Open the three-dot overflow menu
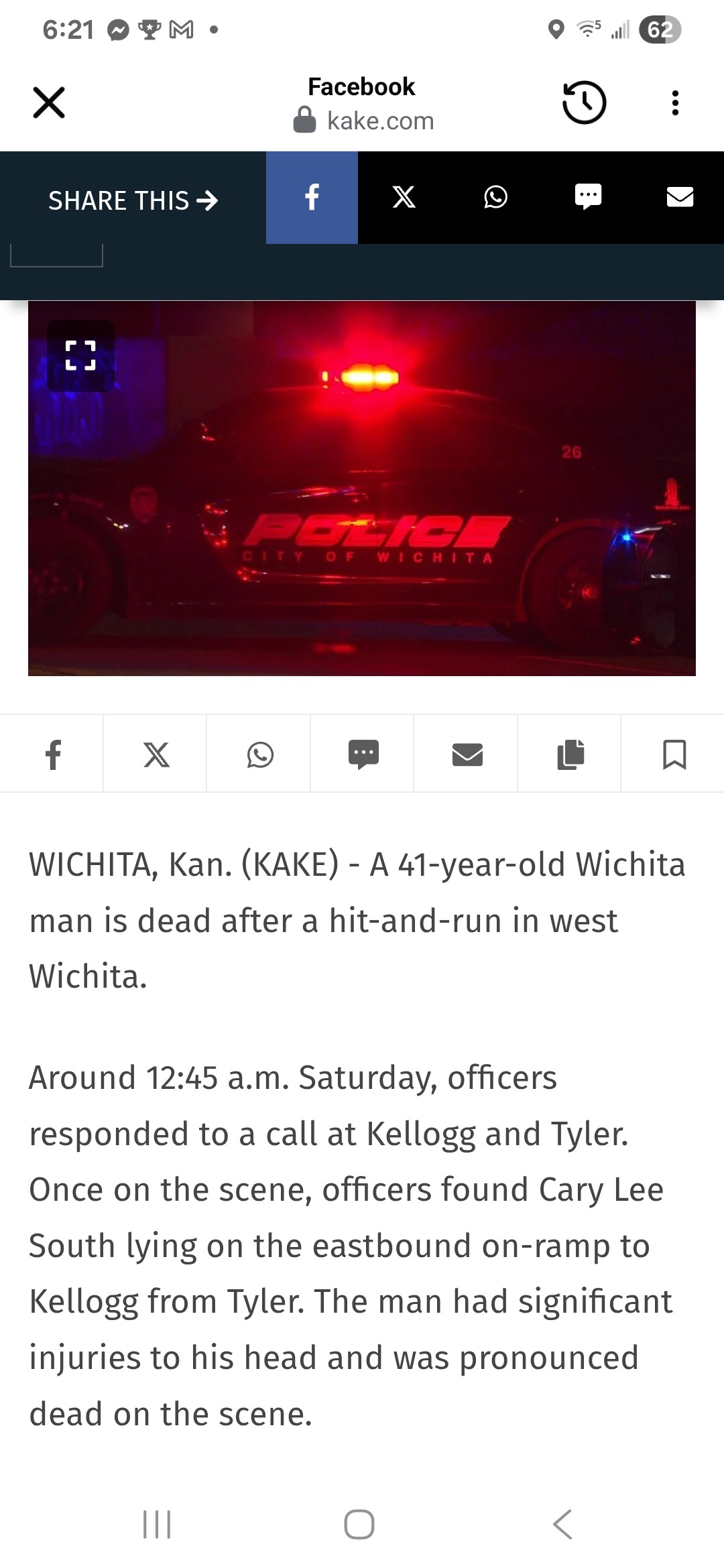 click(x=675, y=103)
